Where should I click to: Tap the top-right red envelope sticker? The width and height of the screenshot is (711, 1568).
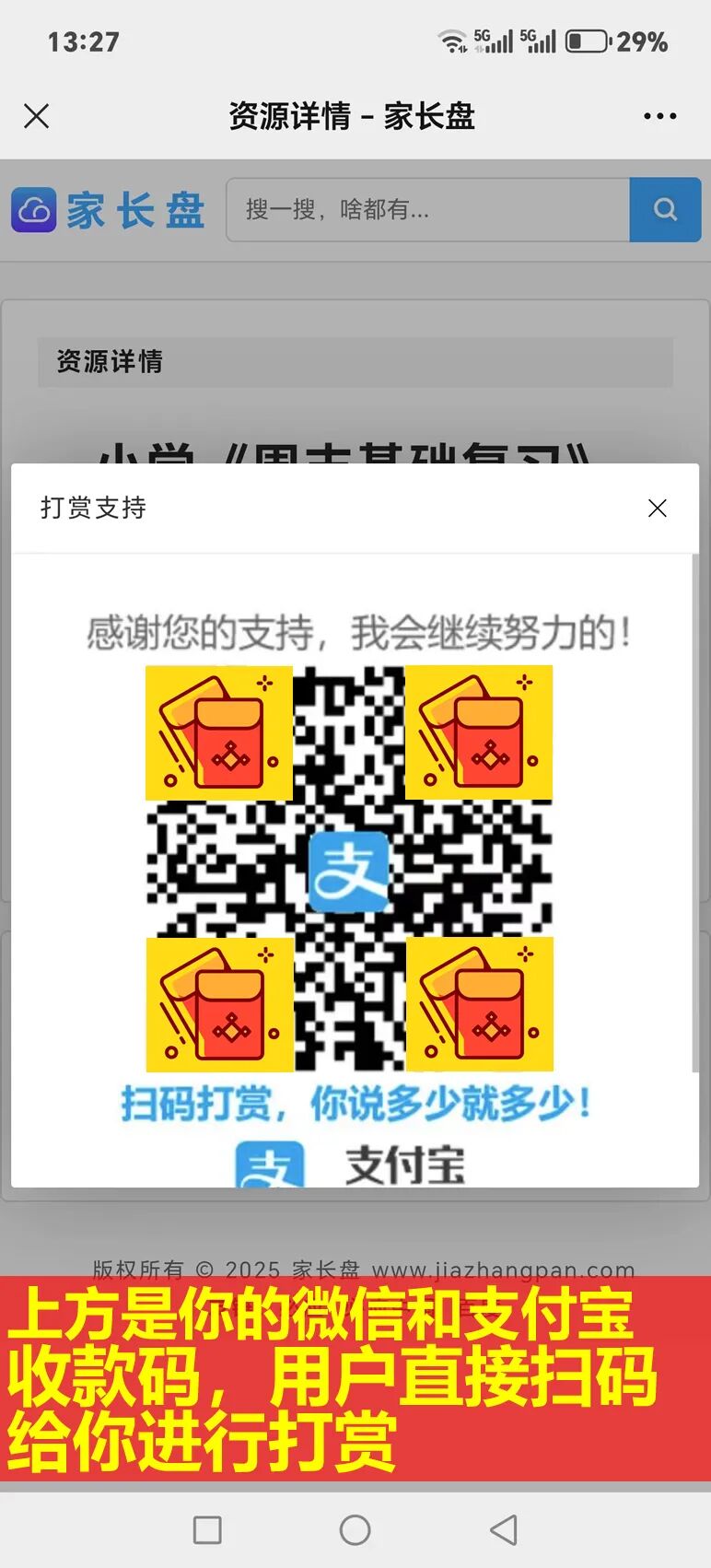pos(478,732)
